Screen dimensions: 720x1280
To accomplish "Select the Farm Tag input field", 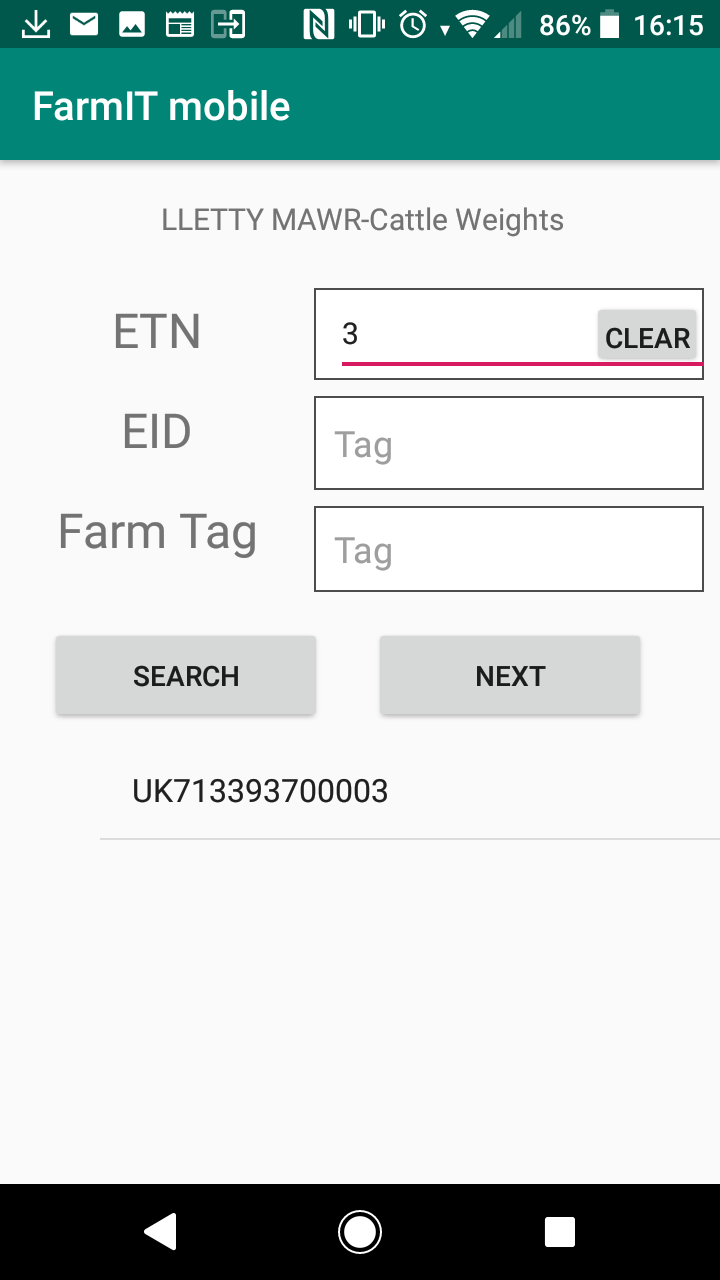I will click(509, 549).
